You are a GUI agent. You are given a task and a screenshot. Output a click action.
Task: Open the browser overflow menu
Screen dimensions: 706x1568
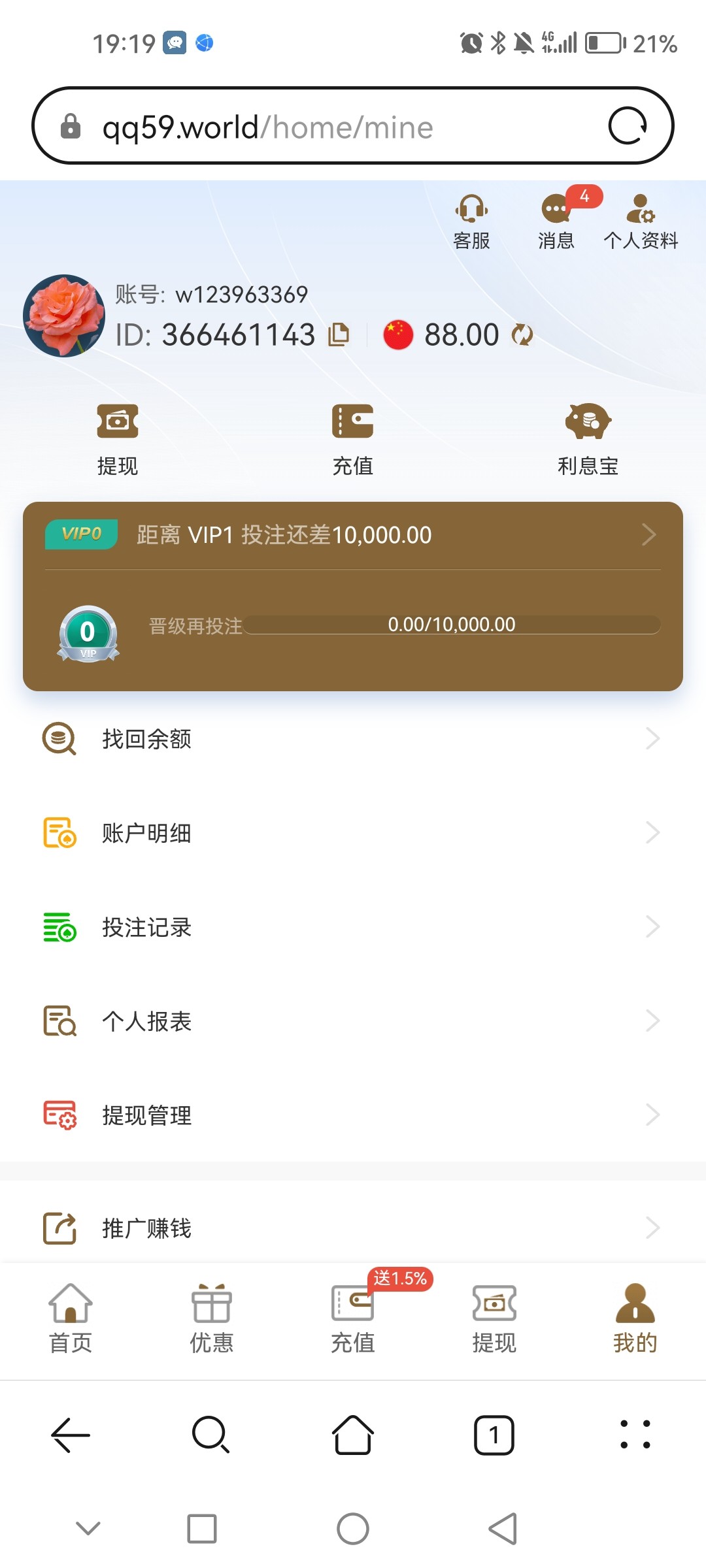[635, 1435]
